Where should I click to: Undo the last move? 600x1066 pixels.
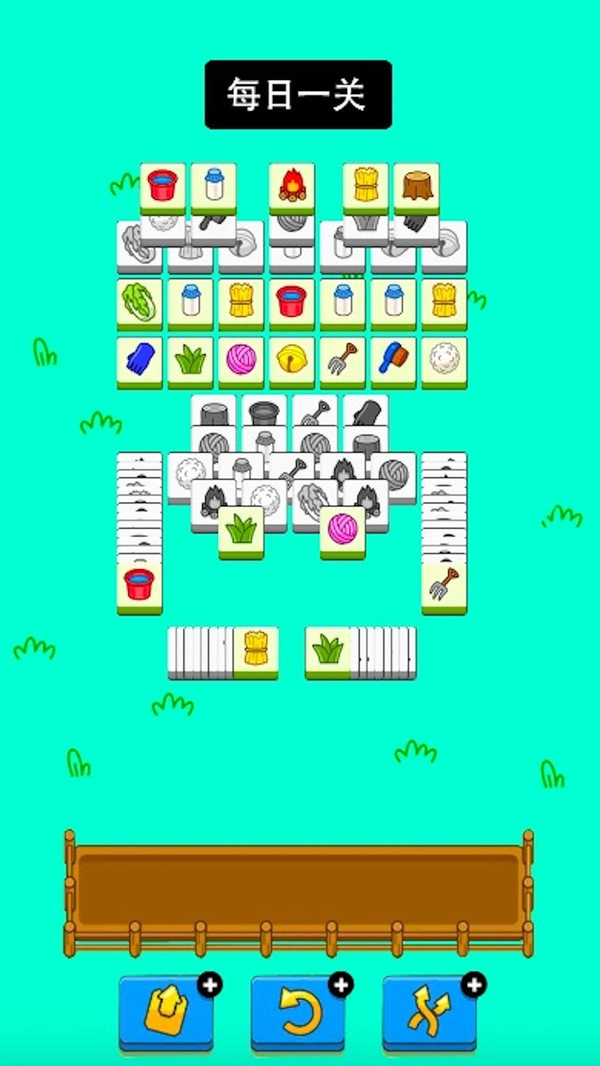[297, 1014]
